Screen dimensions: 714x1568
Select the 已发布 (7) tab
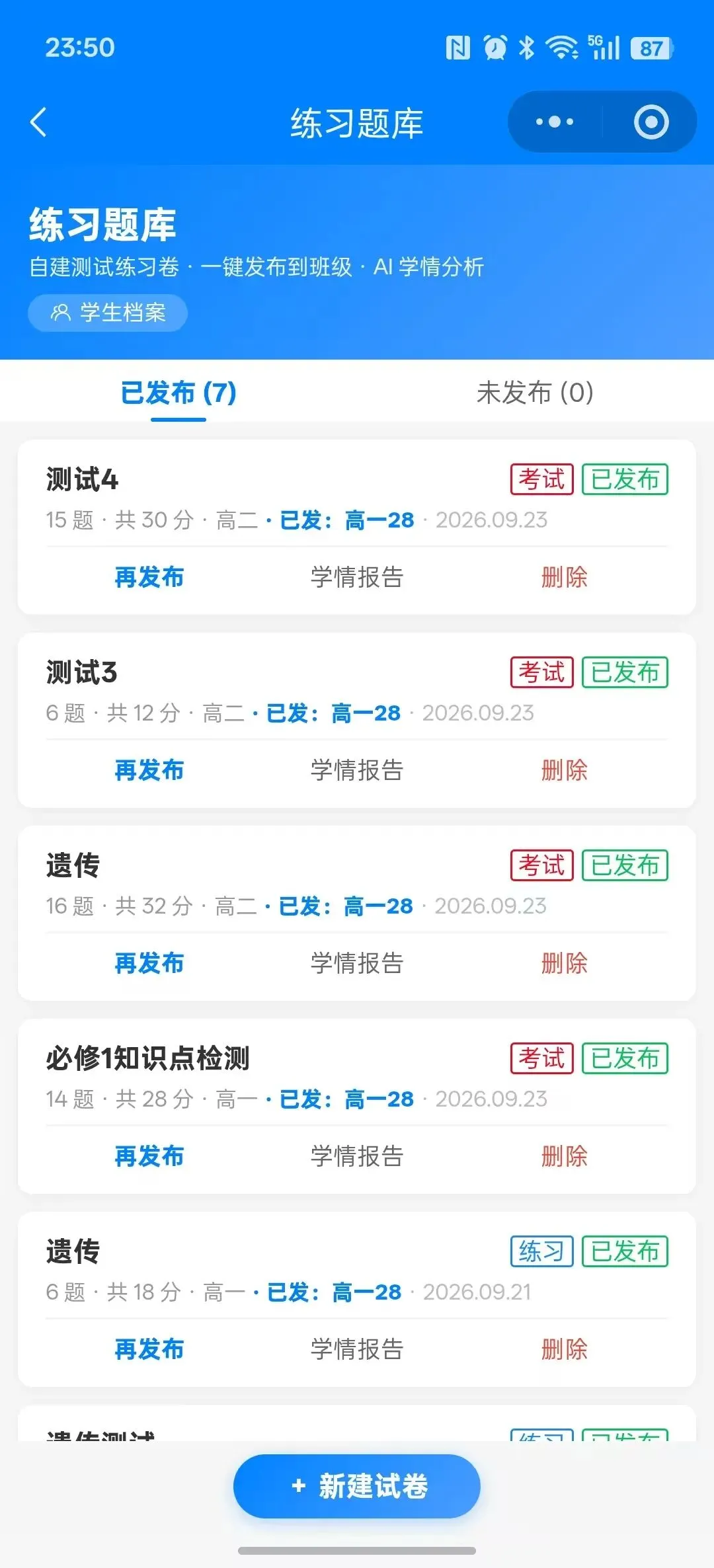point(178,392)
